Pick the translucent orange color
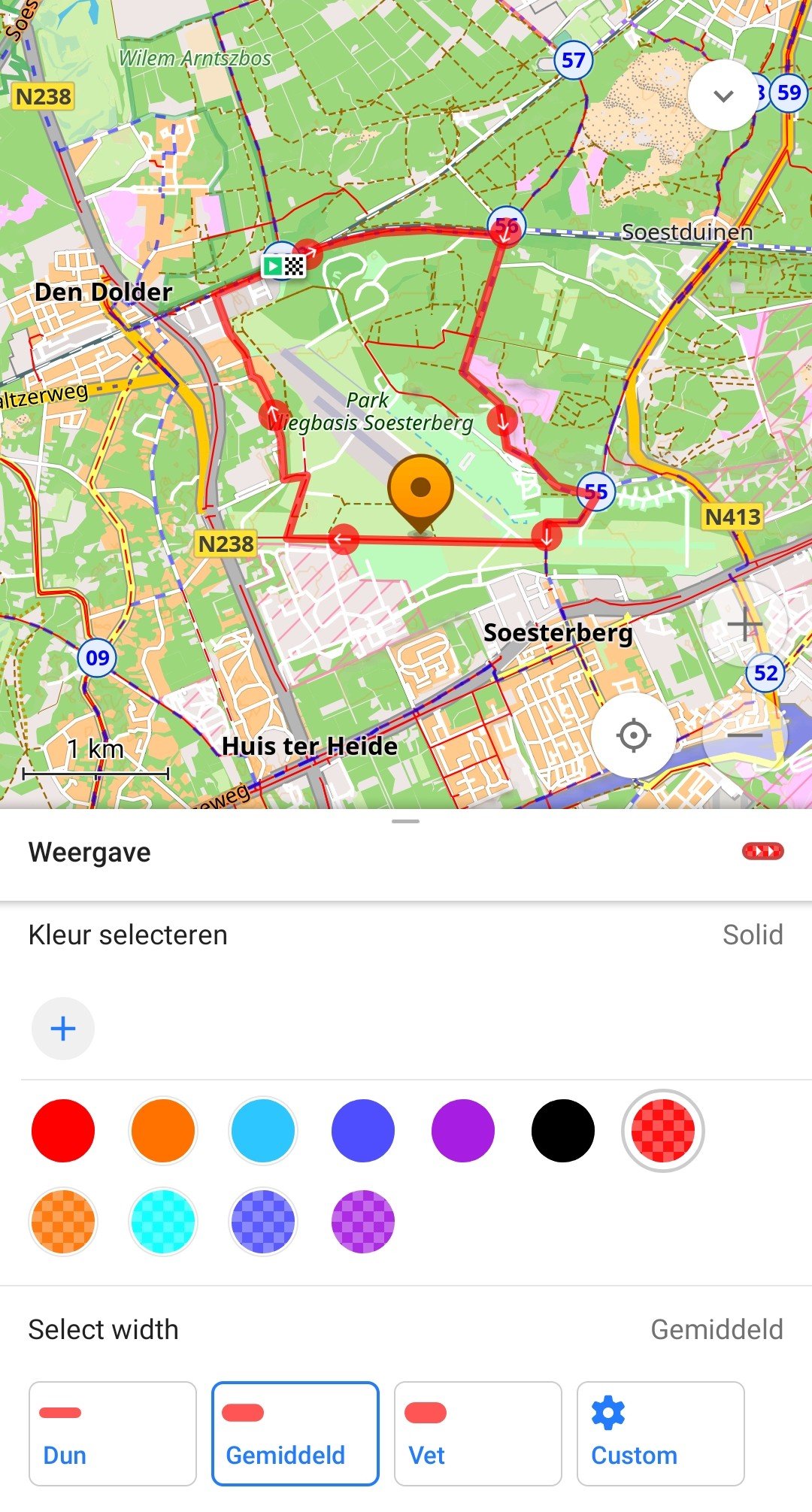Screen dimensions: 812x1512 point(63,1221)
